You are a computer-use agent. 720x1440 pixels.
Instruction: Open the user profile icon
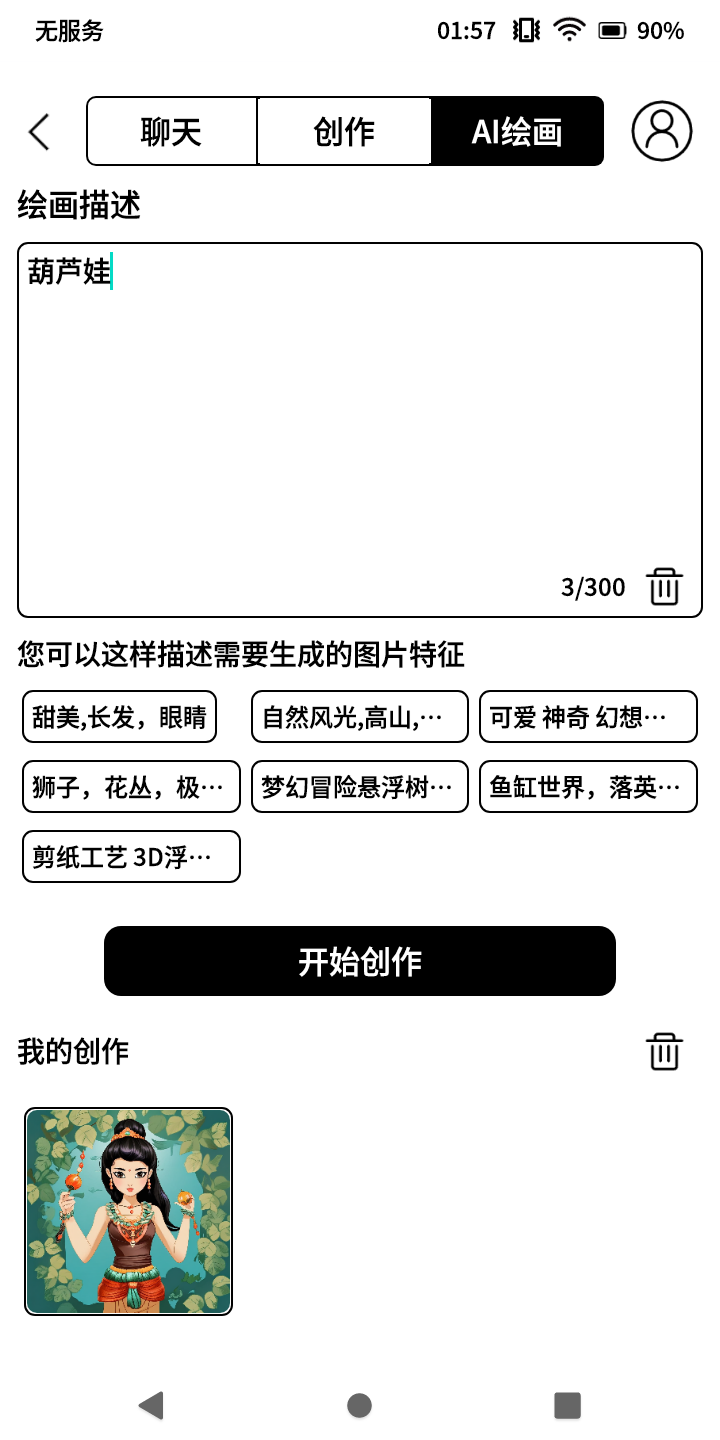point(661,131)
